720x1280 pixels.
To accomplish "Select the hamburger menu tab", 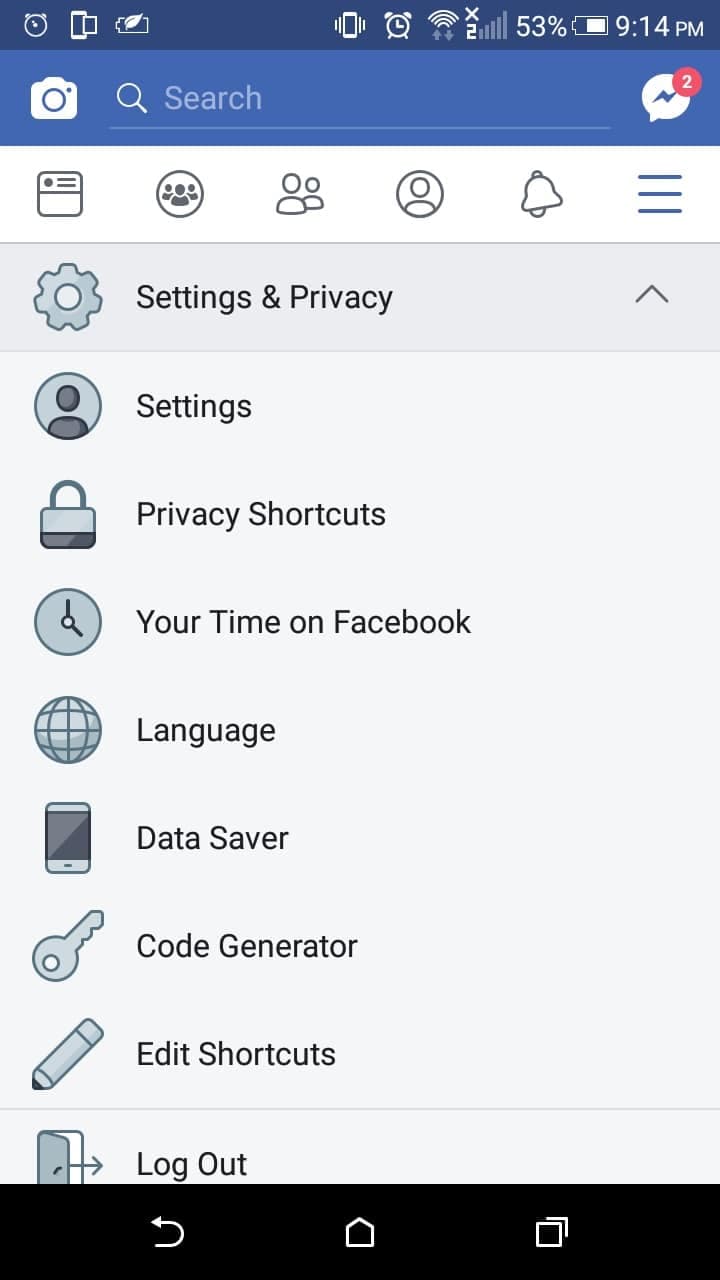I will (660, 194).
